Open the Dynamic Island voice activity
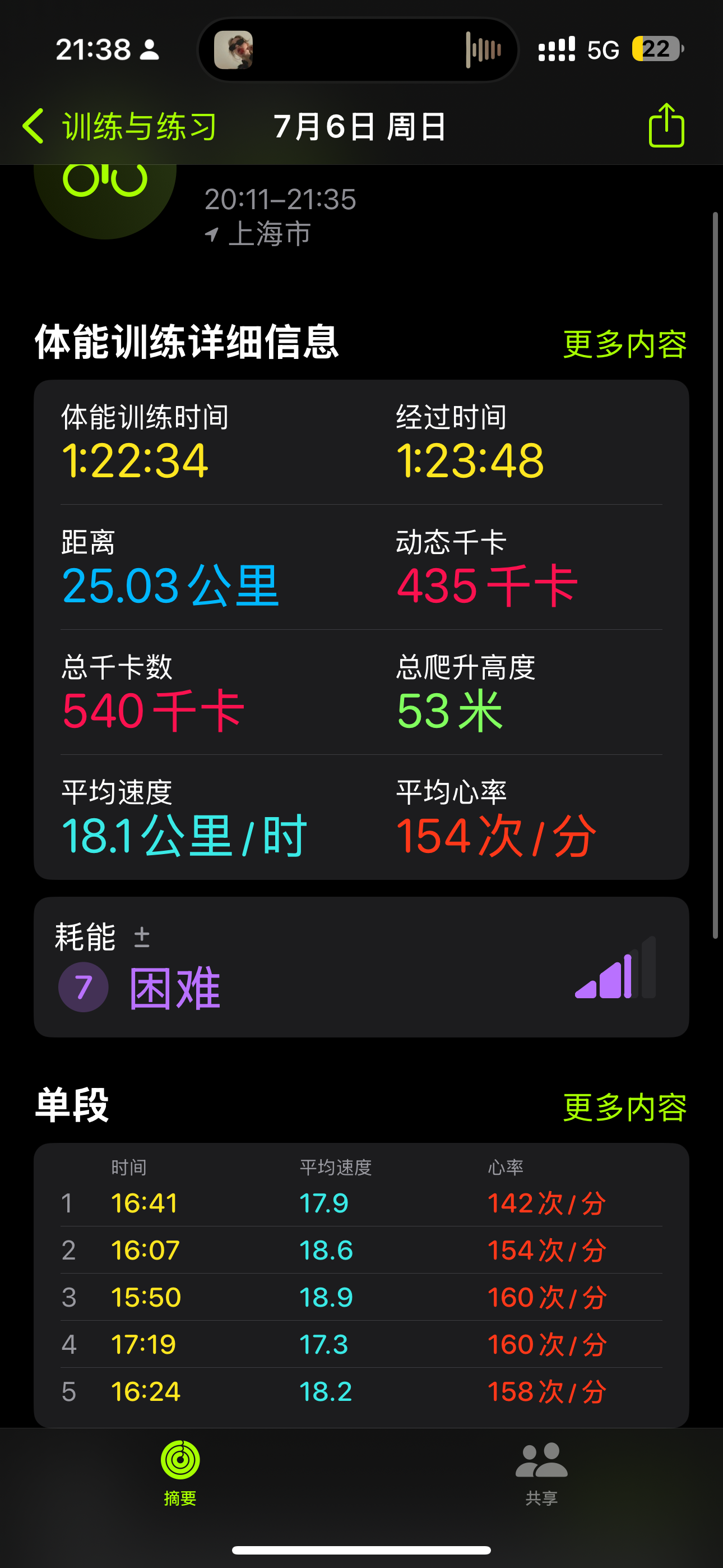This screenshot has height=1568, width=723. pos(358,49)
